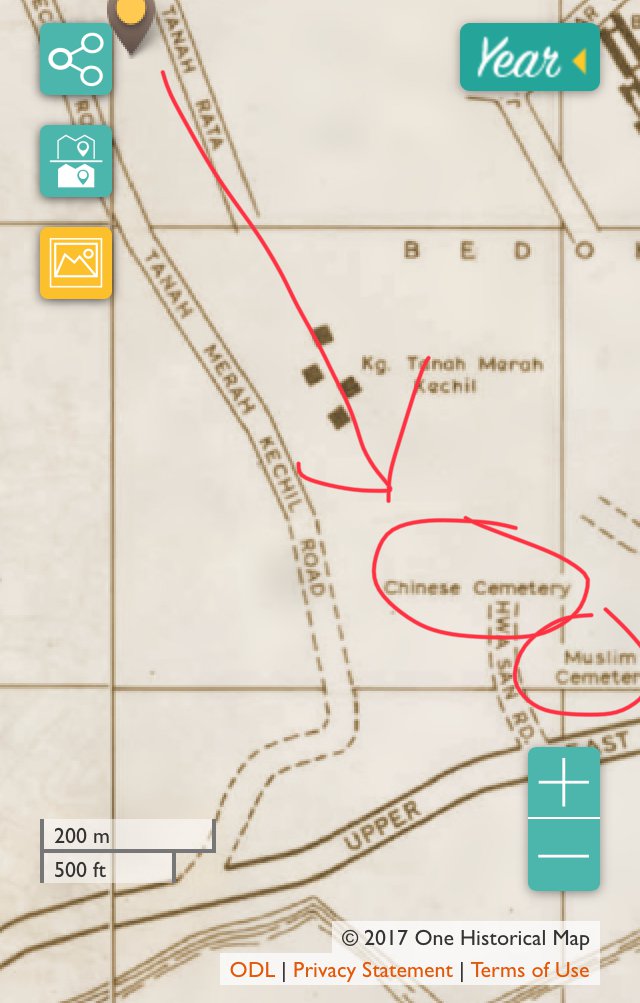Screen dimensions: 640x1003
Task: Expand the Year selector
Action: click(x=530, y=58)
